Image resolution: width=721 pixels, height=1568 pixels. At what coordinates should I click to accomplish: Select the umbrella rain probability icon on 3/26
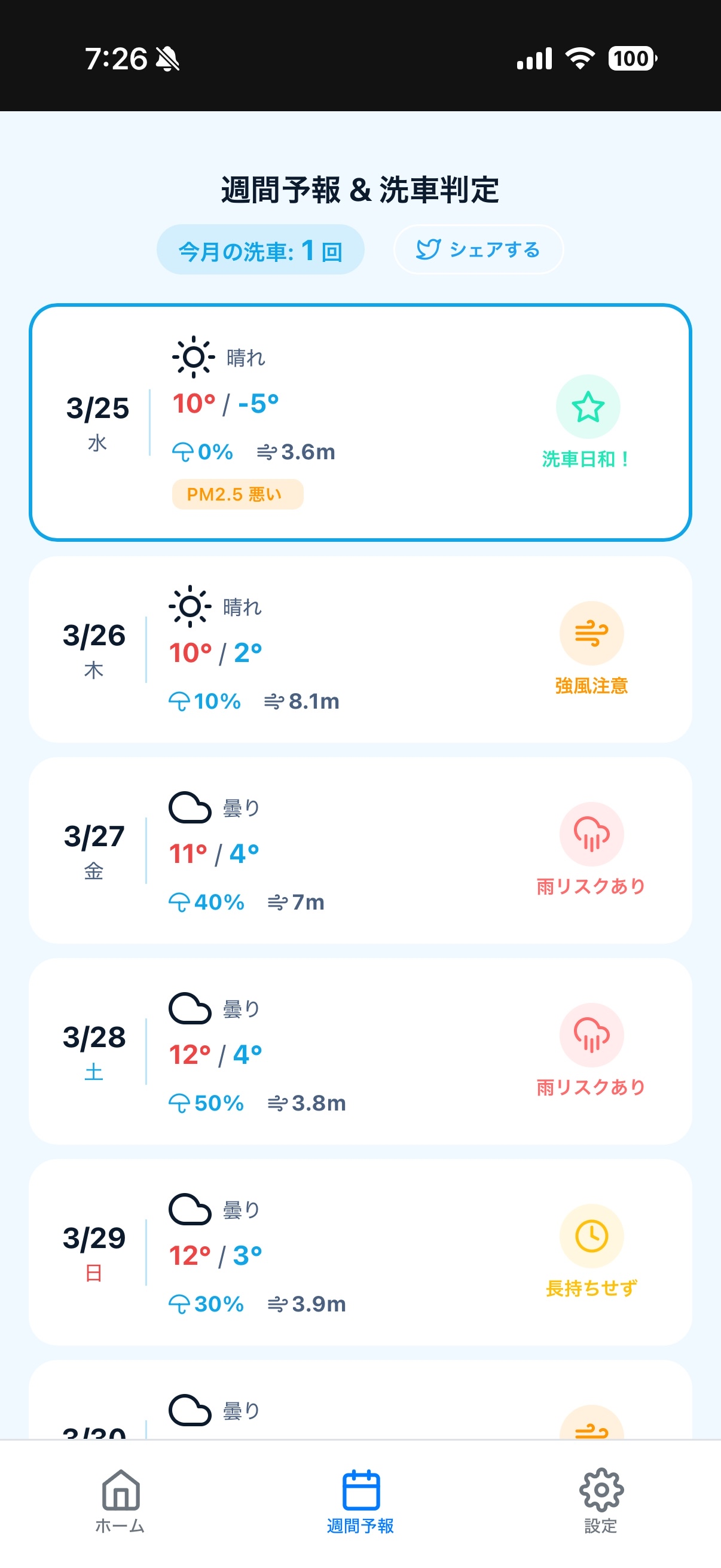(179, 701)
